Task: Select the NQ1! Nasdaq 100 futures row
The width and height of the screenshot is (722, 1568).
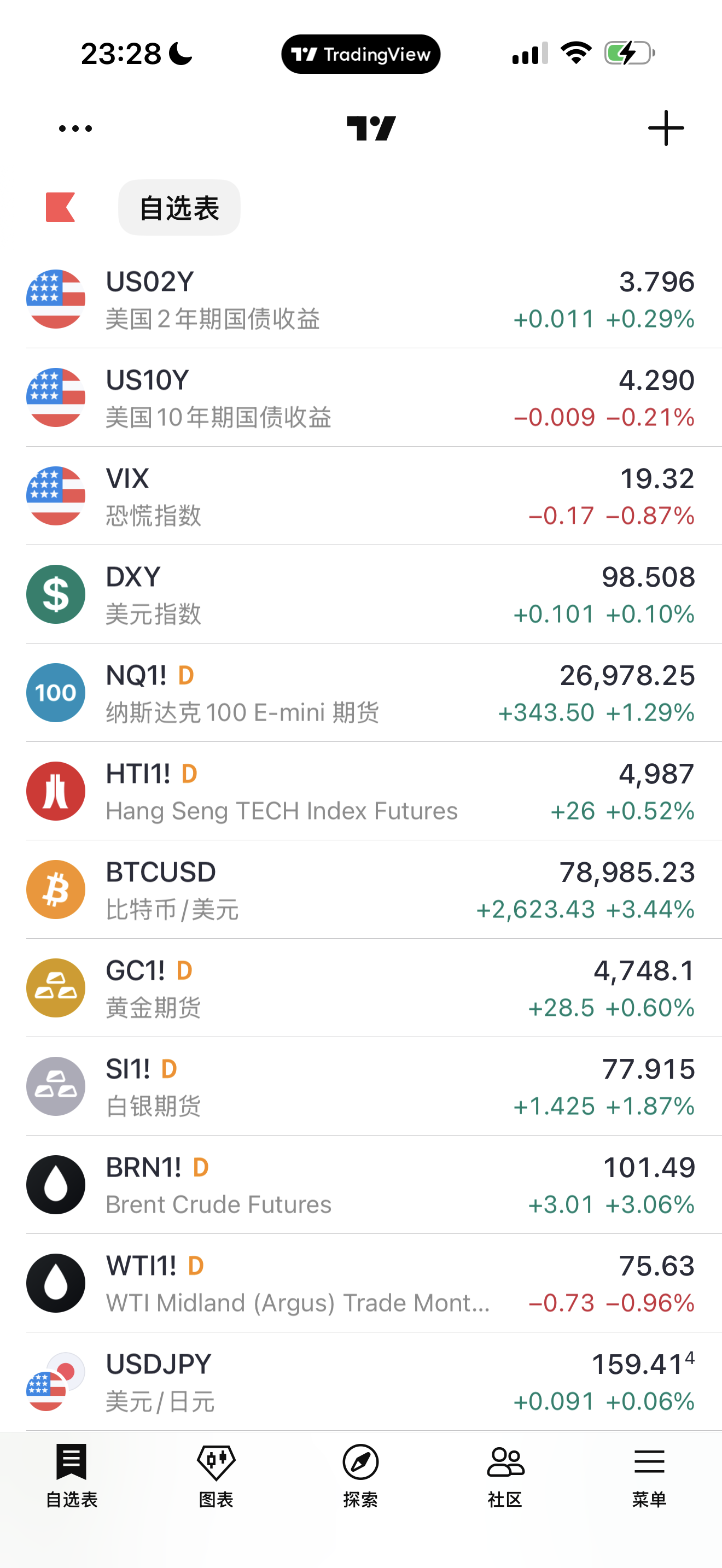Action: click(x=360, y=693)
